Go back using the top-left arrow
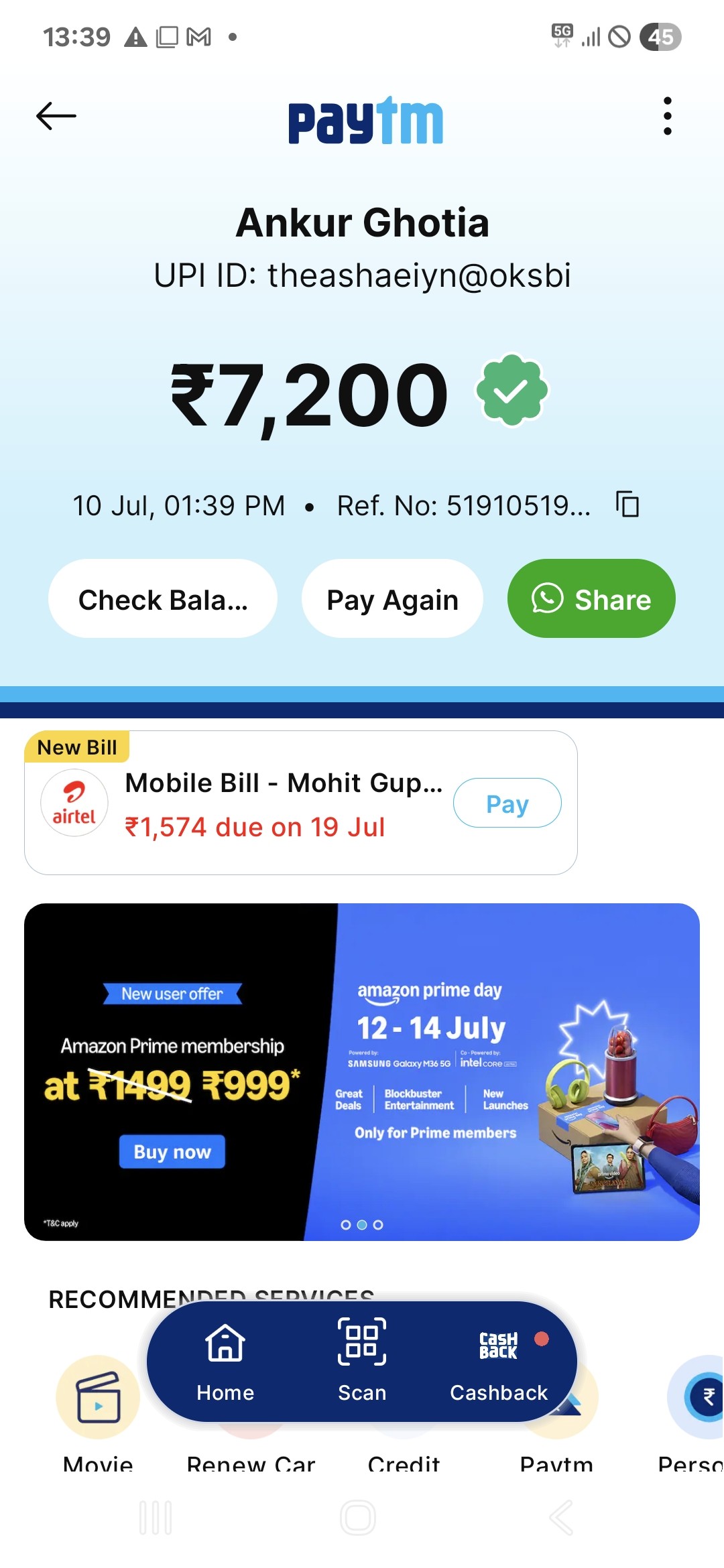724x1568 pixels. 56,116
